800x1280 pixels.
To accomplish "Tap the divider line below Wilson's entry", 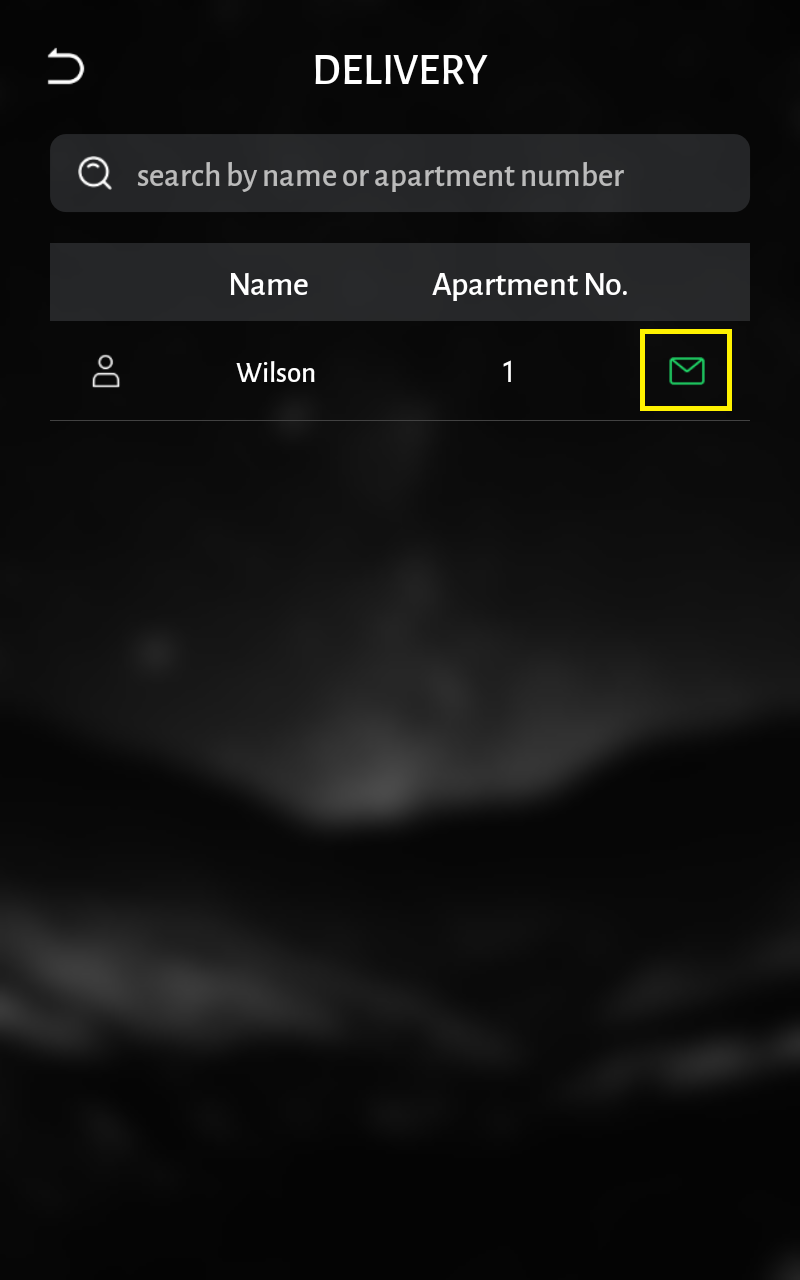I will coord(400,423).
